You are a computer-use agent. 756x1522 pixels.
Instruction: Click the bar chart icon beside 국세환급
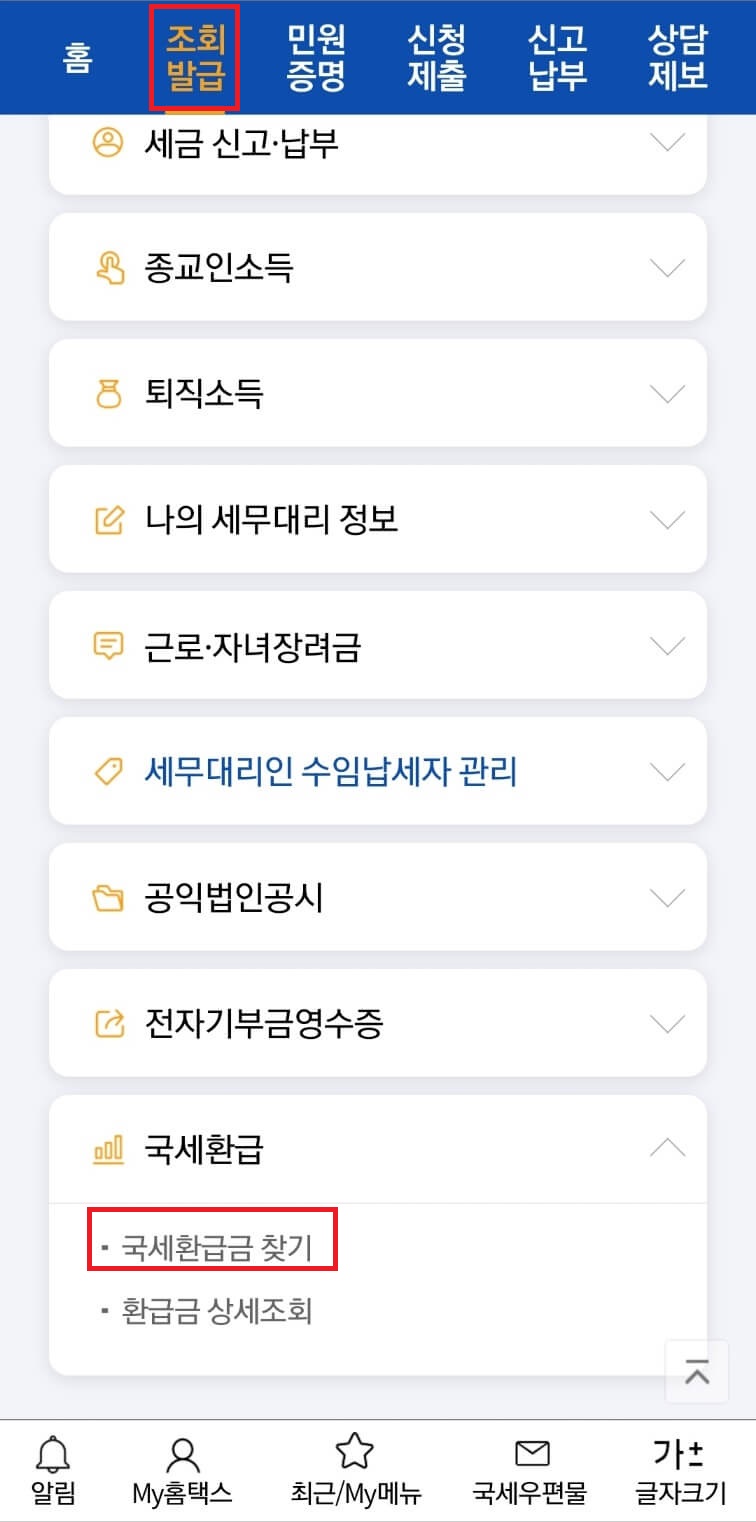click(x=110, y=1149)
